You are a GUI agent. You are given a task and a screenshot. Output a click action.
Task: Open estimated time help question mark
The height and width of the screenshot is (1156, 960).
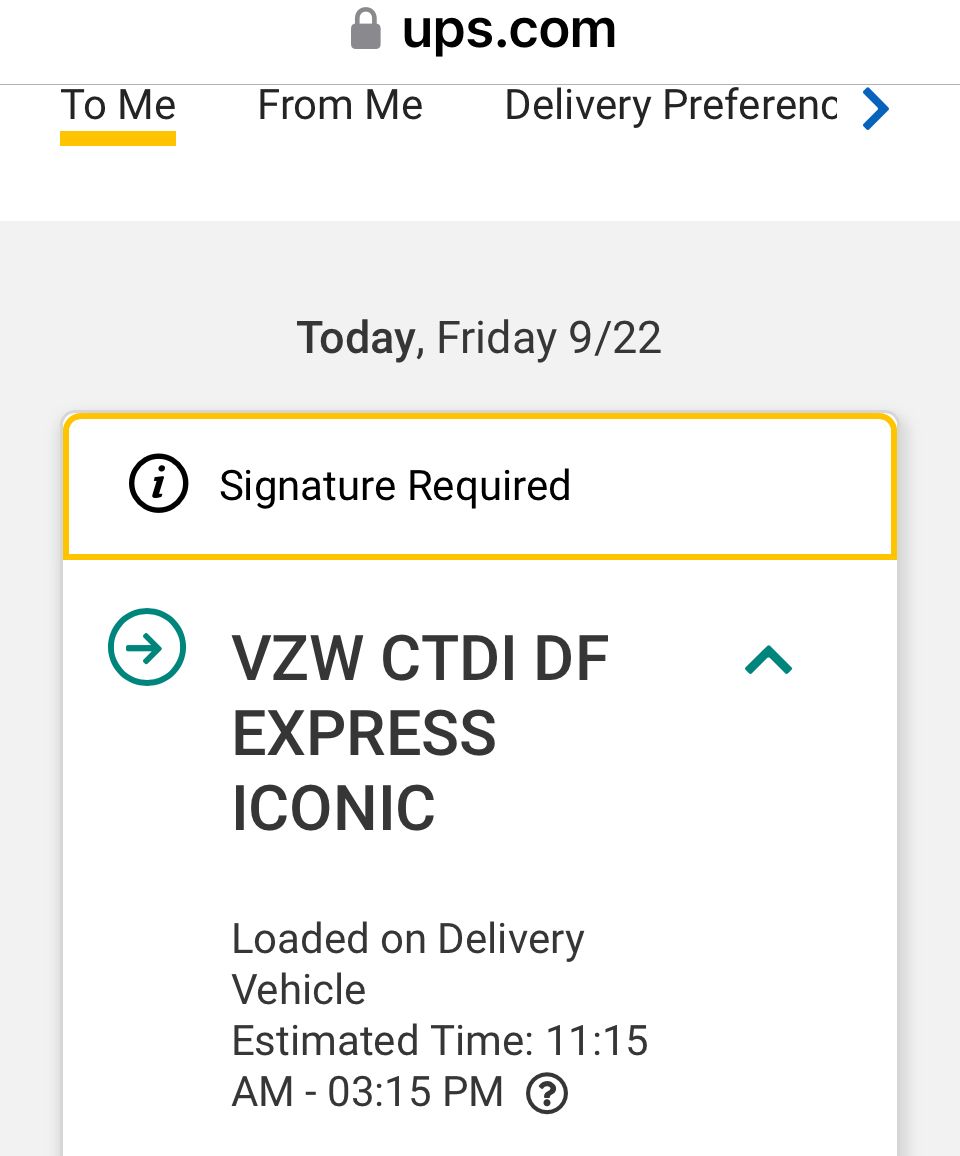(547, 1093)
